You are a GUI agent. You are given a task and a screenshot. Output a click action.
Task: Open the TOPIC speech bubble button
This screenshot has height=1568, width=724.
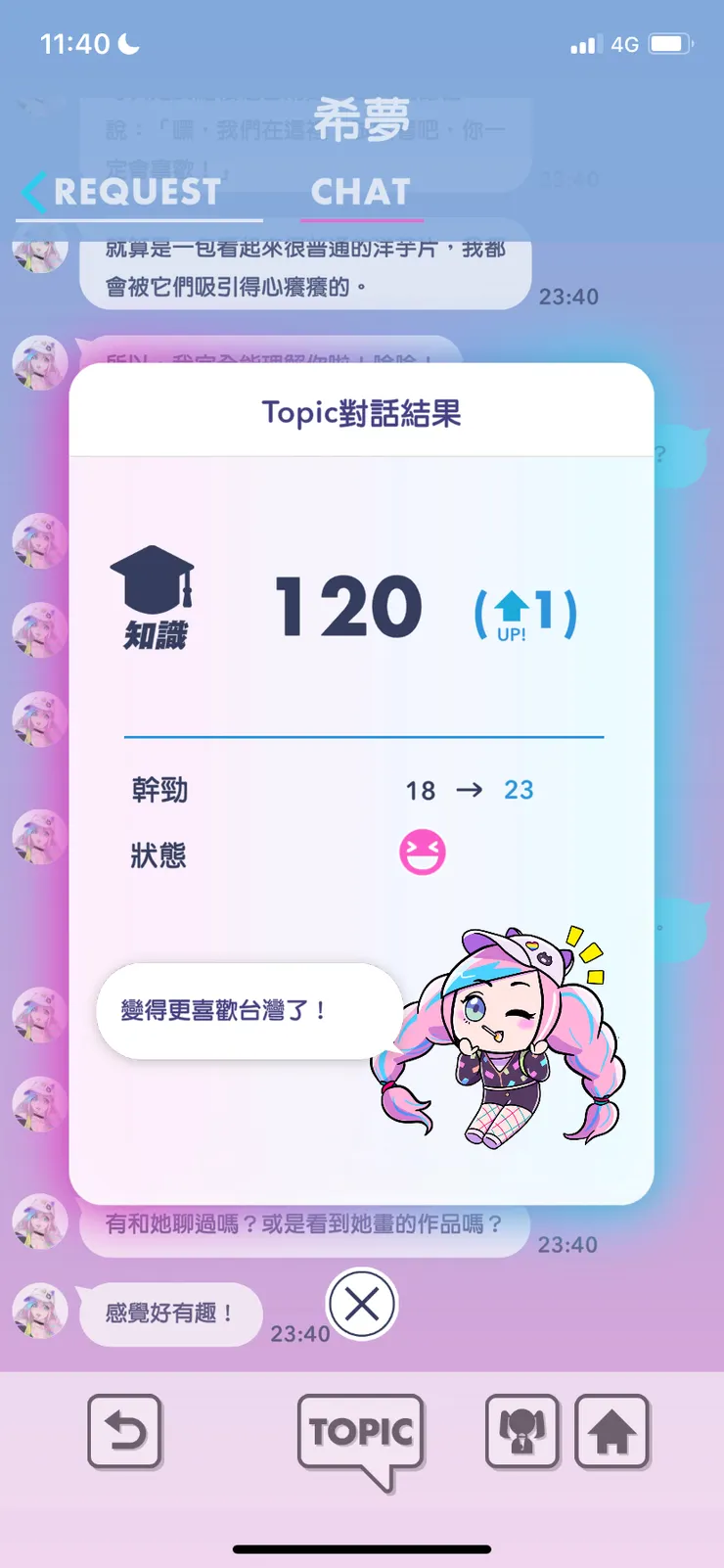point(361,1434)
